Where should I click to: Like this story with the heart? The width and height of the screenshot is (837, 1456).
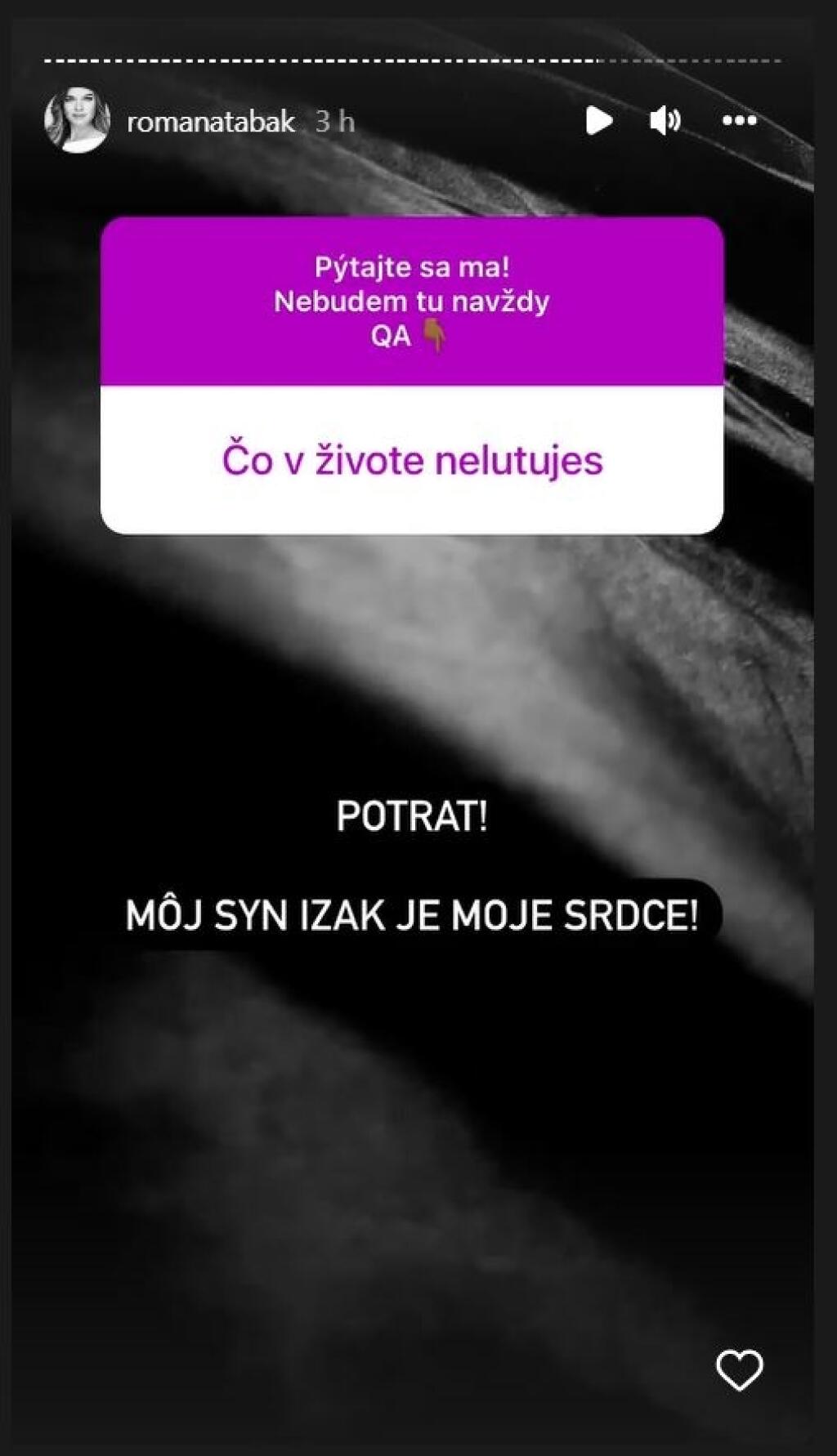[739, 1370]
